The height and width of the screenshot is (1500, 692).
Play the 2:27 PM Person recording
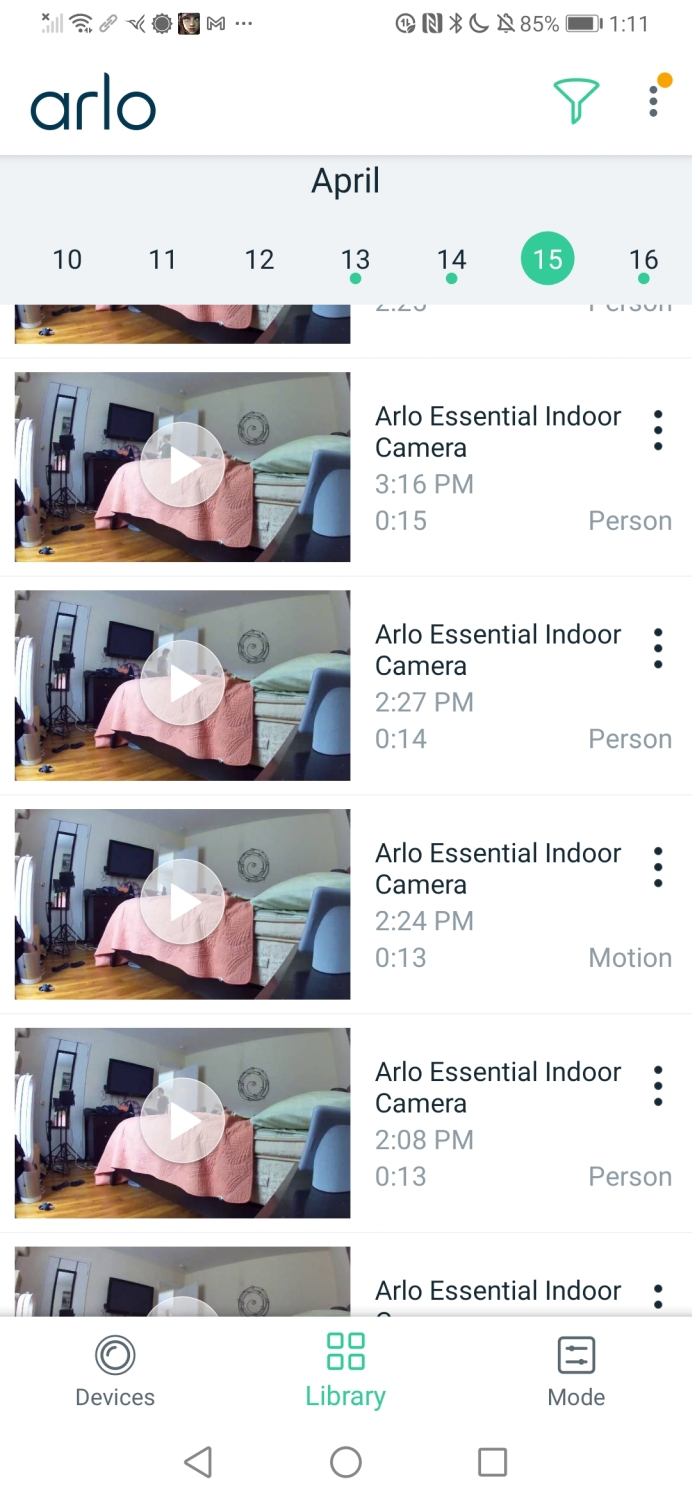pyautogui.click(x=182, y=685)
